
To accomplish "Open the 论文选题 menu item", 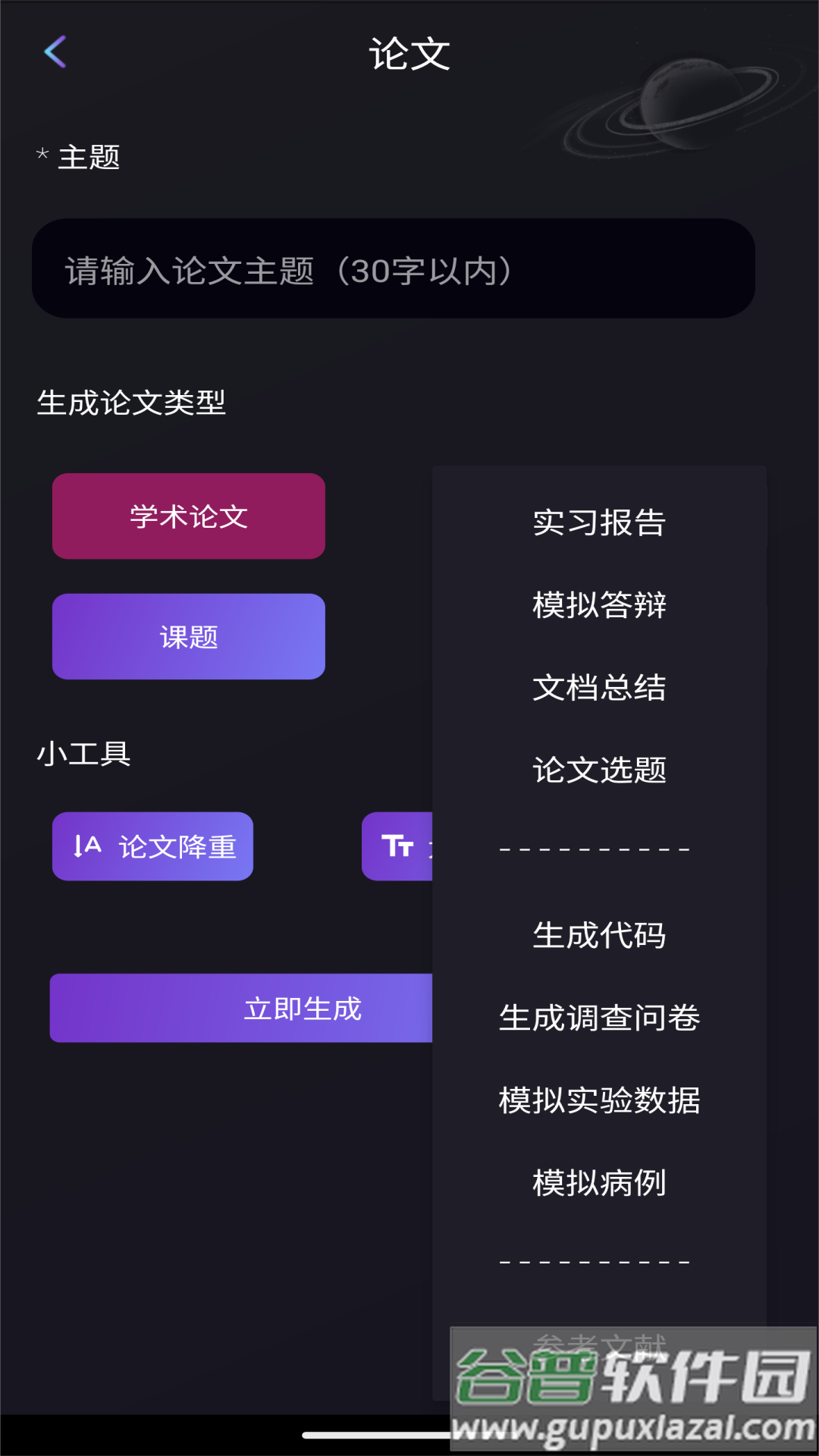I will click(x=599, y=770).
